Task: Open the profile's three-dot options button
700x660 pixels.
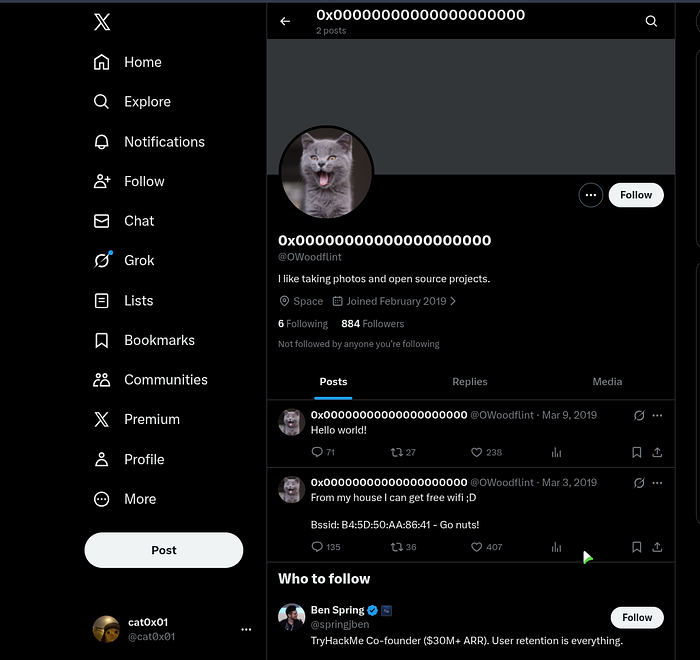Action: pyautogui.click(x=591, y=195)
